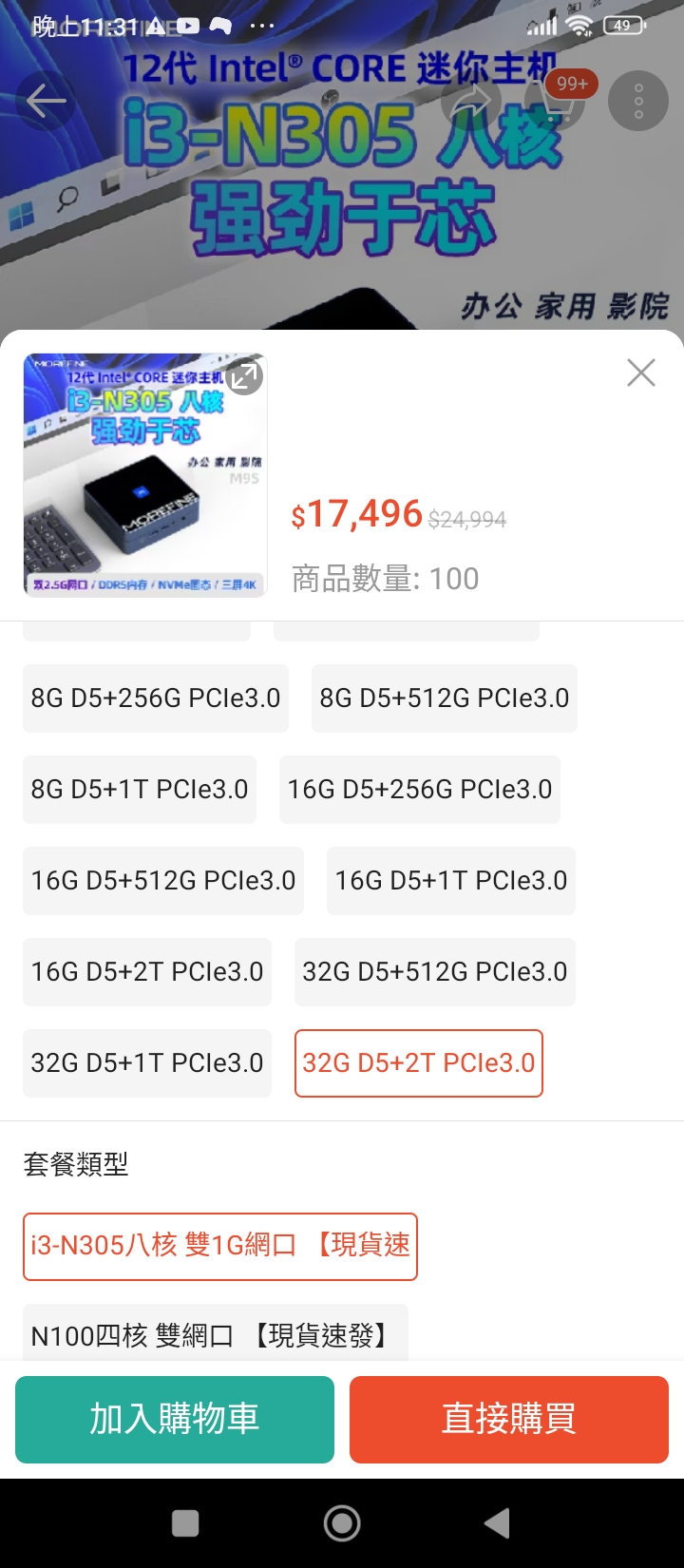
Task: Tap the Android home button
Action: pyautogui.click(x=342, y=1521)
